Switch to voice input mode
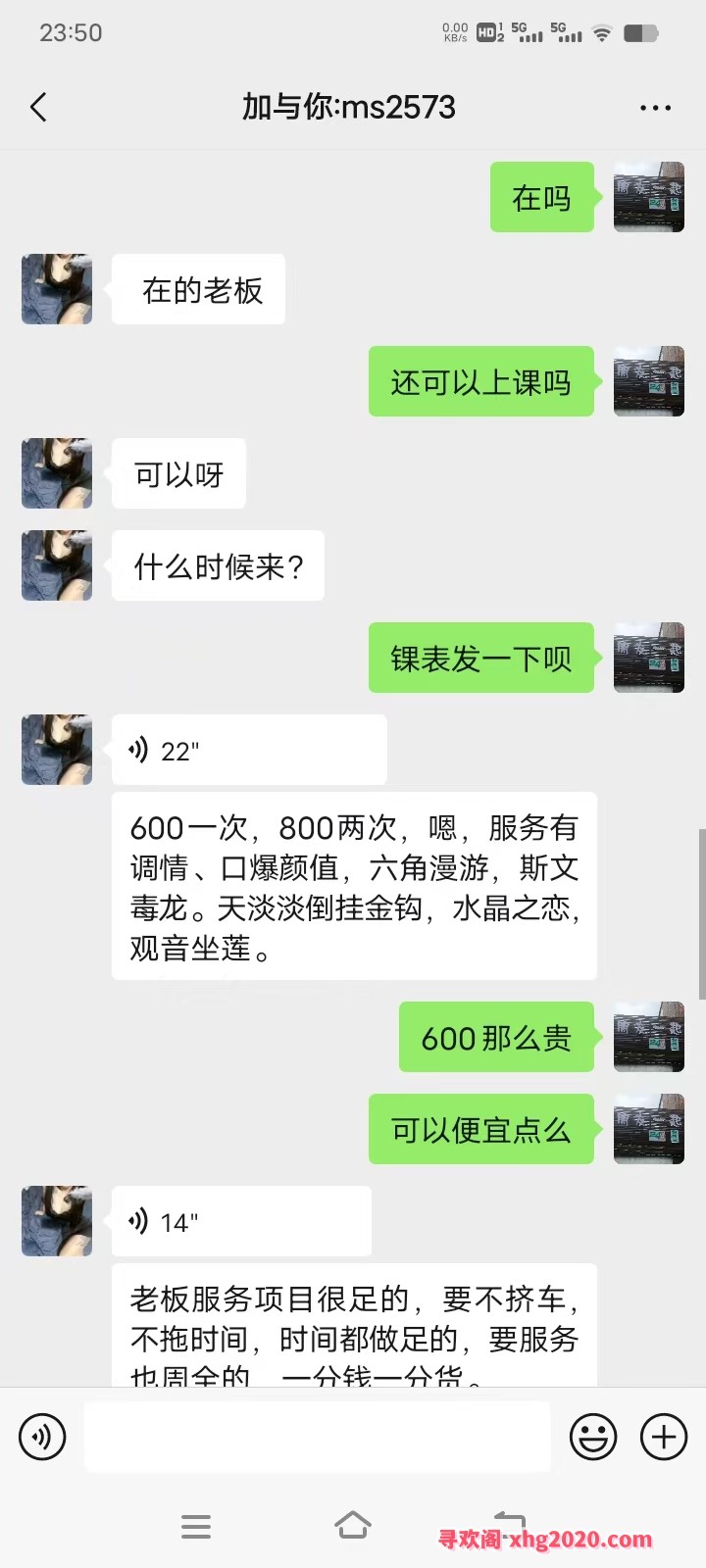The width and height of the screenshot is (706, 1568). (x=42, y=1437)
